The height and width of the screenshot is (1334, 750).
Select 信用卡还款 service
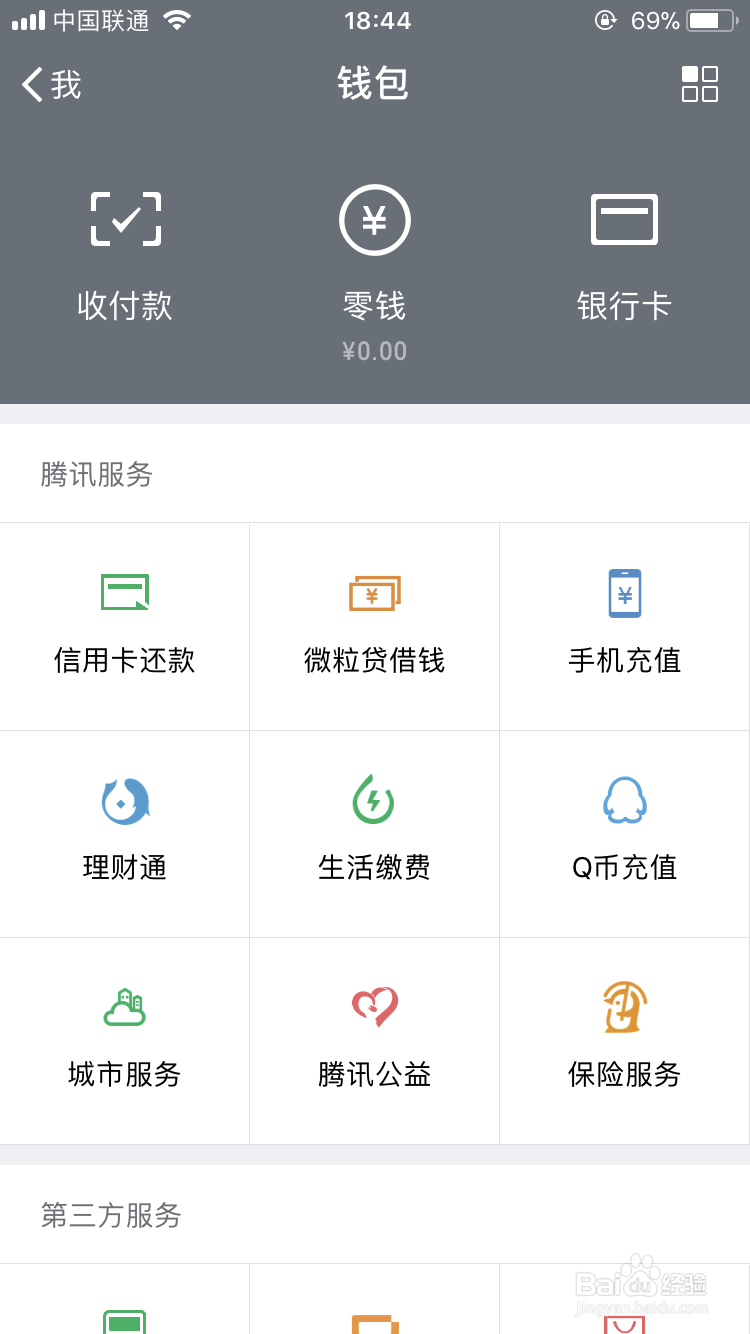pos(125,627)
